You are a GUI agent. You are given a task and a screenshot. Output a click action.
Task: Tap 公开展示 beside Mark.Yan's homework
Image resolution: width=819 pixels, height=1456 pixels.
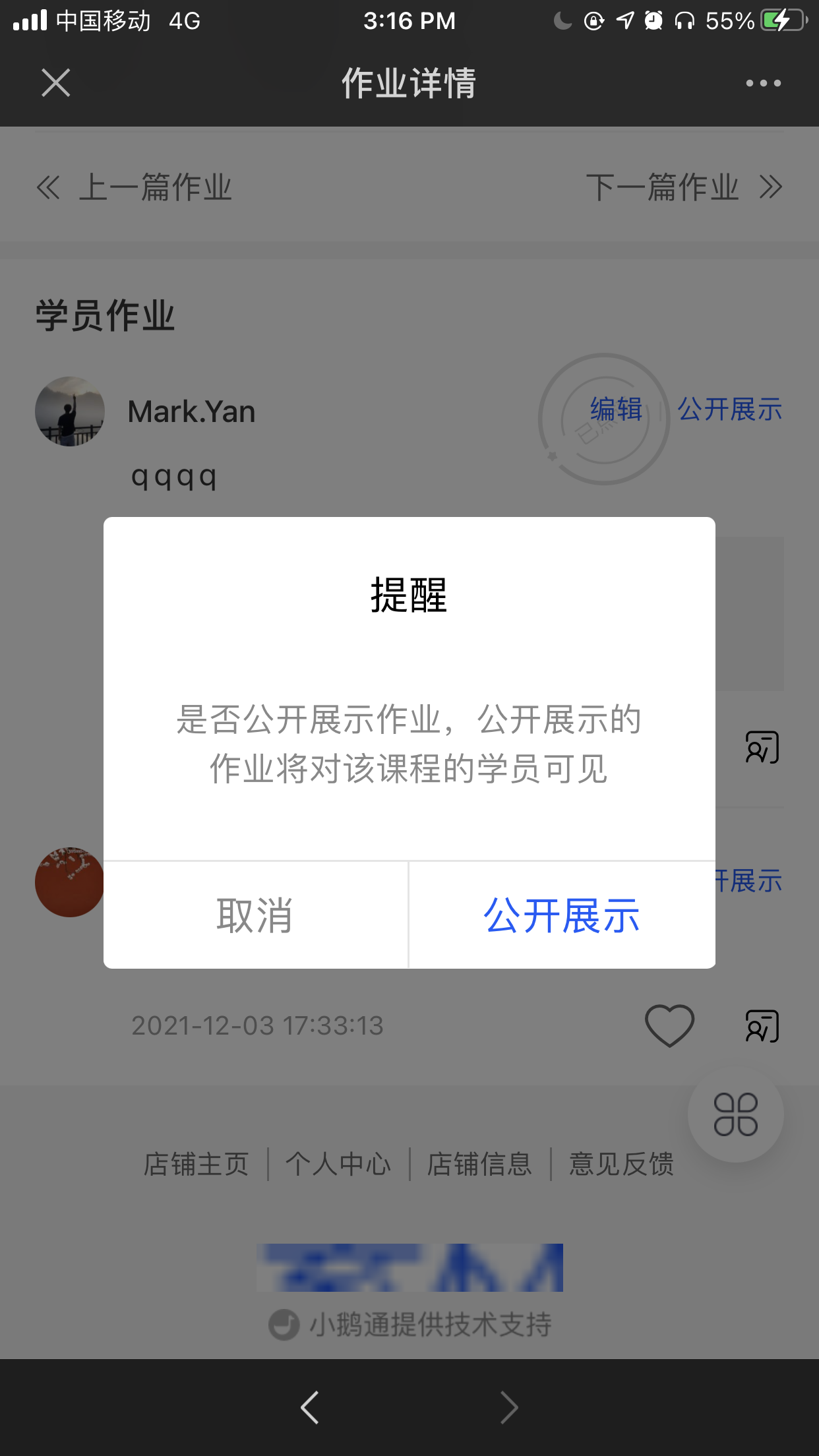[729, 409]
